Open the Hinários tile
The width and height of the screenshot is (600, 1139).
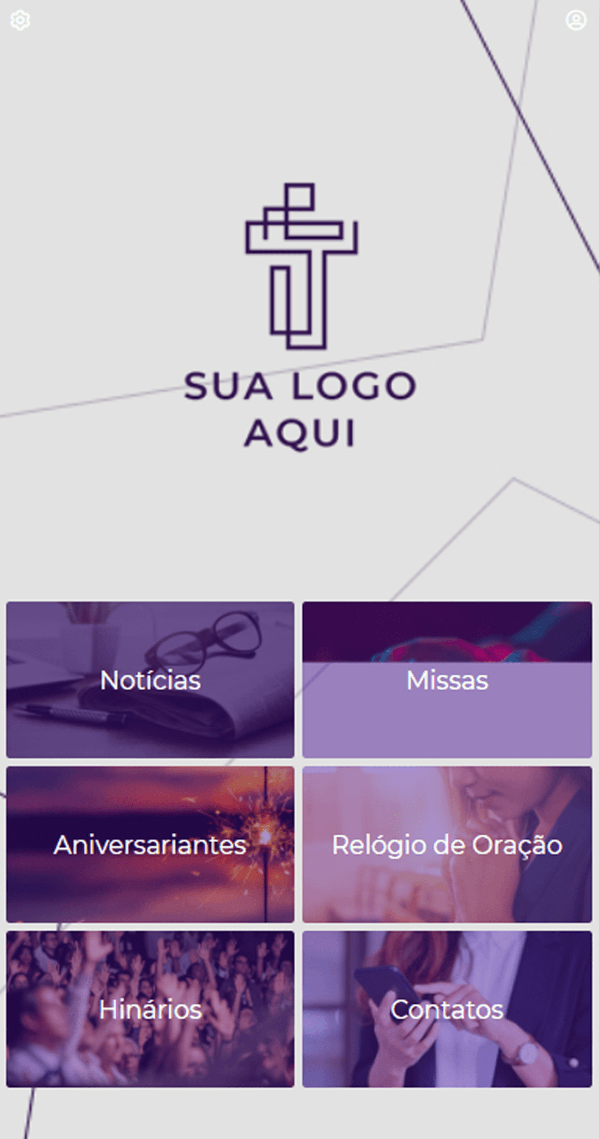click(150, 1010)
